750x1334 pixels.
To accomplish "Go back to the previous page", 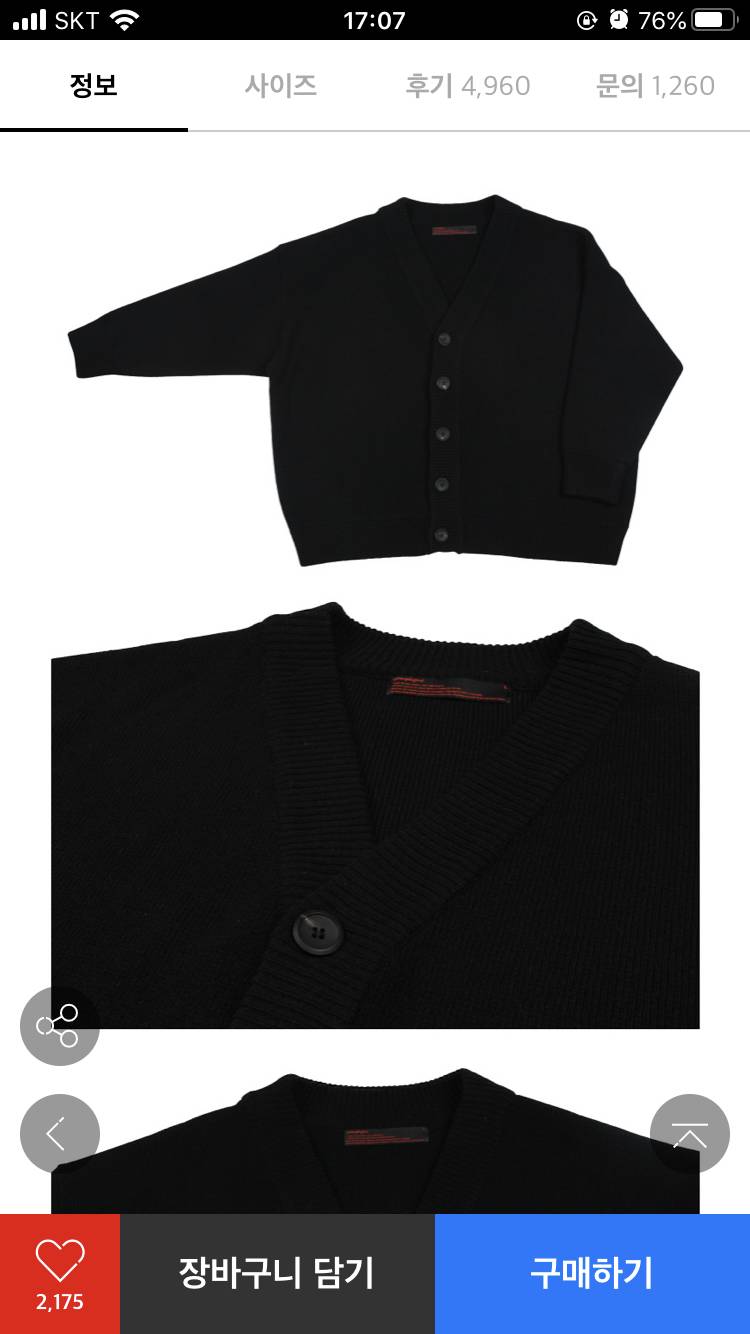I will coord(59,1133).
